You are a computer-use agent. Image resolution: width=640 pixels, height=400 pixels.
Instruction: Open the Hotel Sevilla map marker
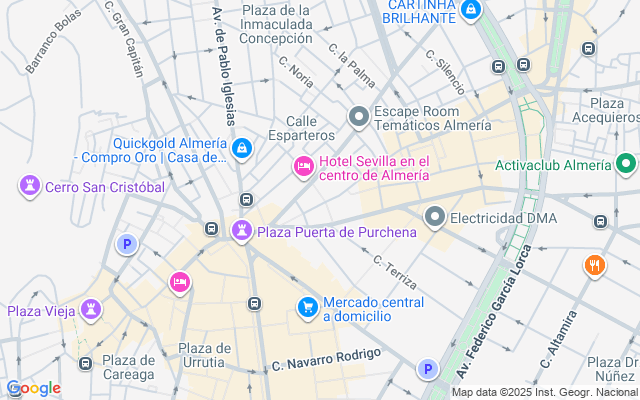303,166
